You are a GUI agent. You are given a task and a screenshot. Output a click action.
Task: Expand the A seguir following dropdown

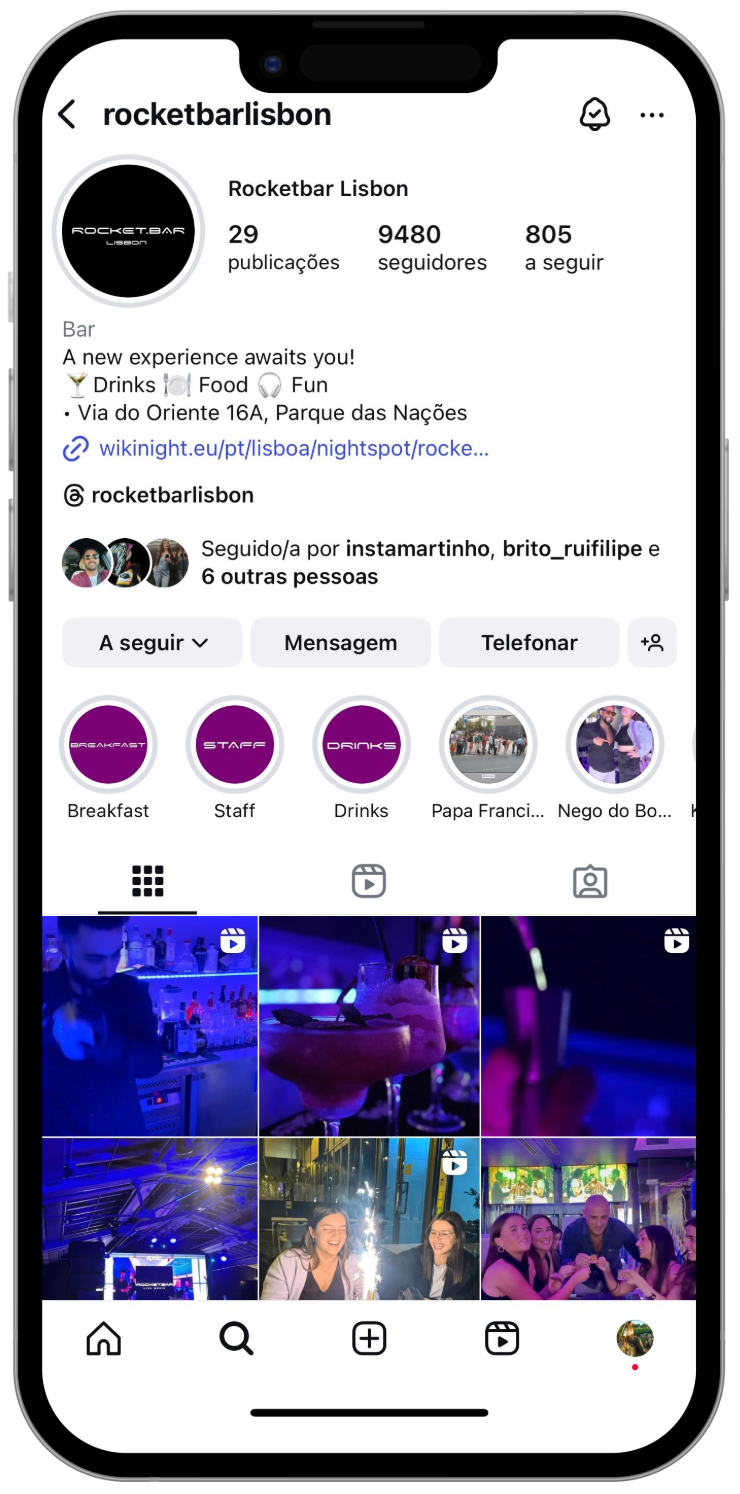point(152,643)
